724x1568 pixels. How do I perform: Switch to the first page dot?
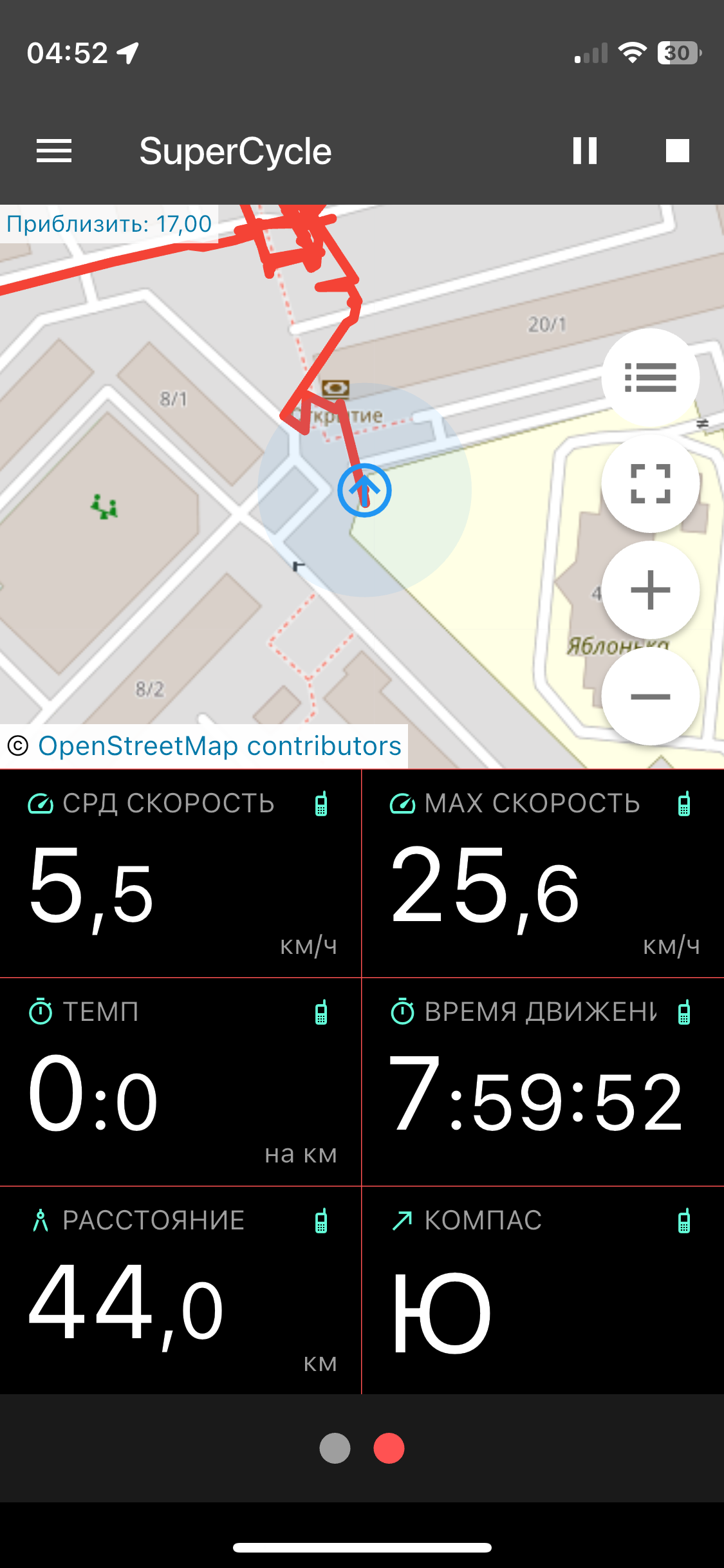(335, 1448)
